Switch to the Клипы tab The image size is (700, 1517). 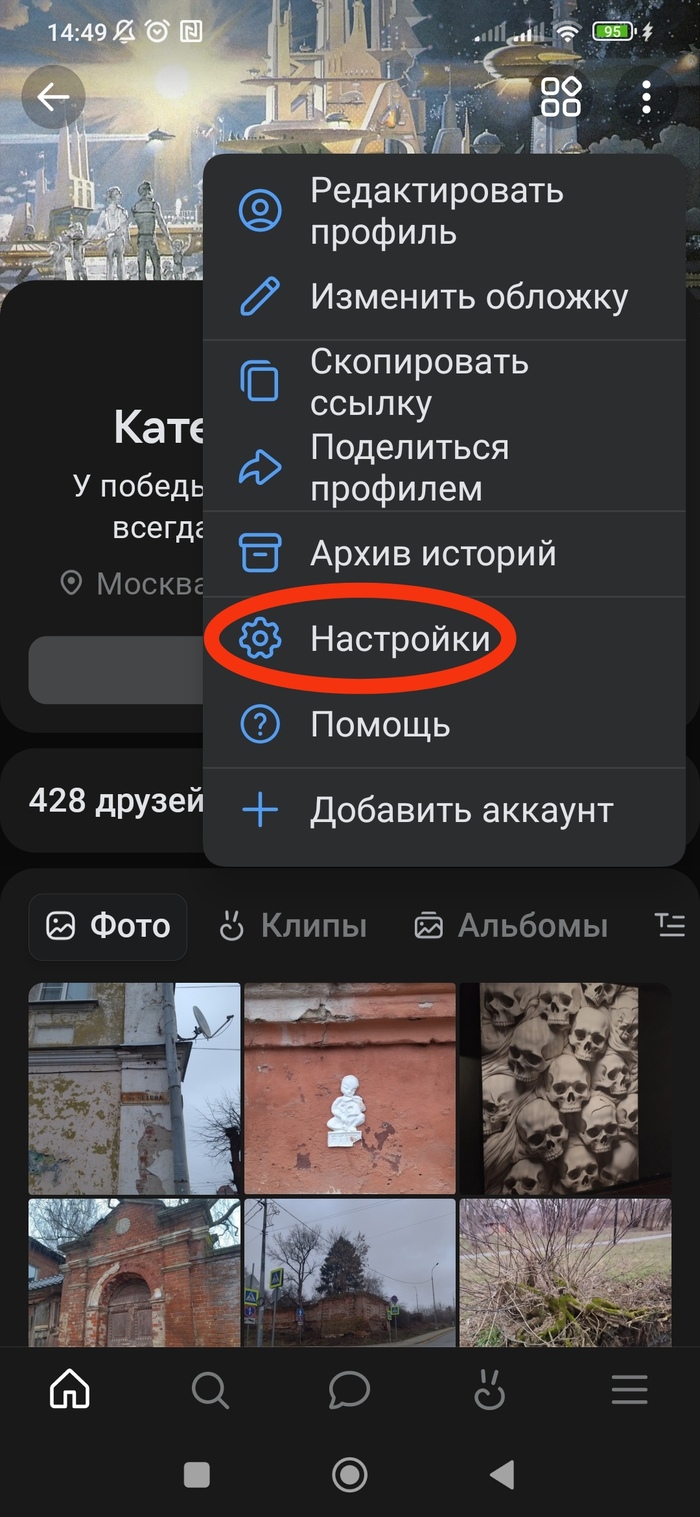pyautogui.click(x=294, y=926)
